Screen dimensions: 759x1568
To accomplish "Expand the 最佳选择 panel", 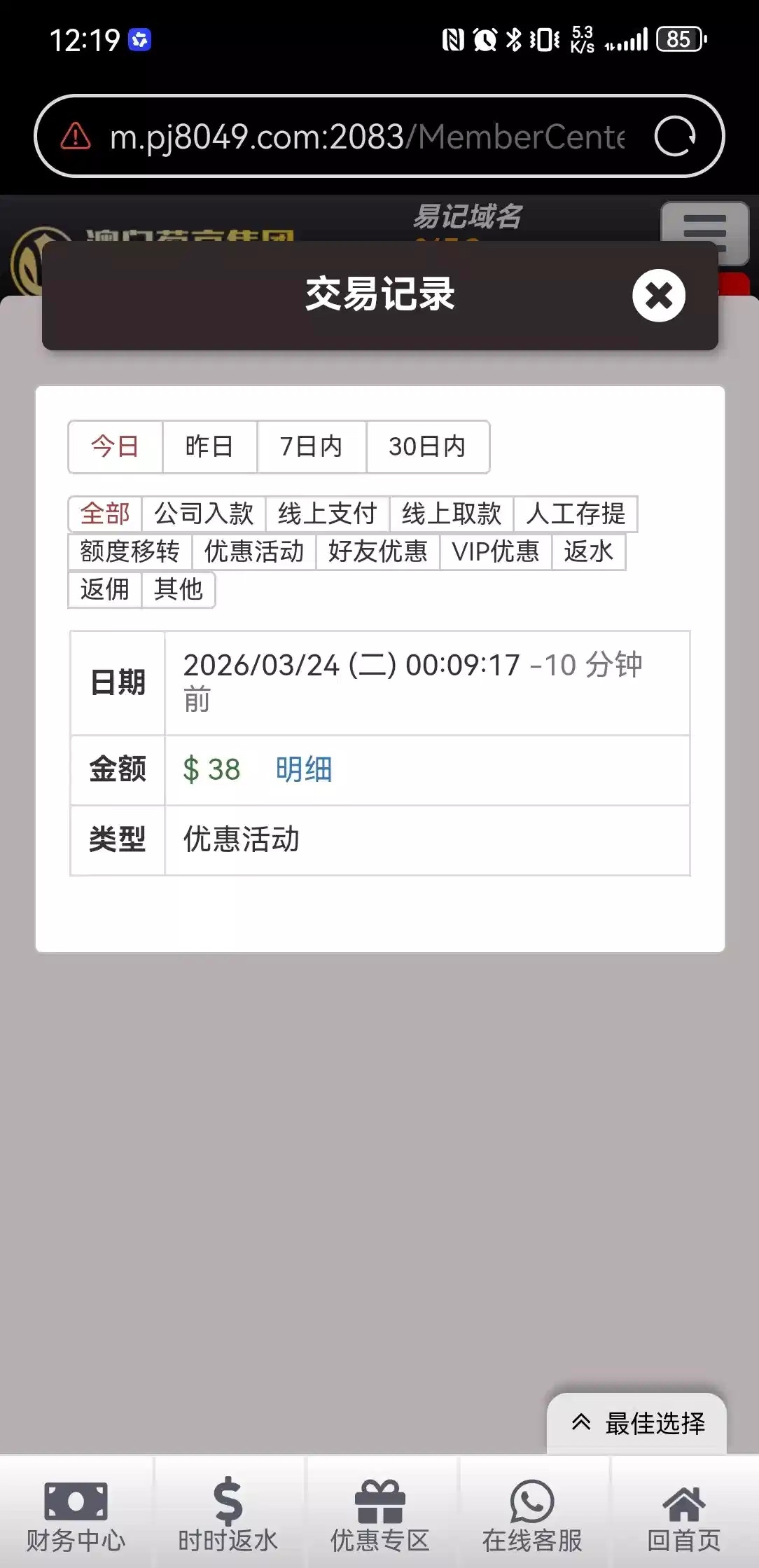I will 637,1424.
